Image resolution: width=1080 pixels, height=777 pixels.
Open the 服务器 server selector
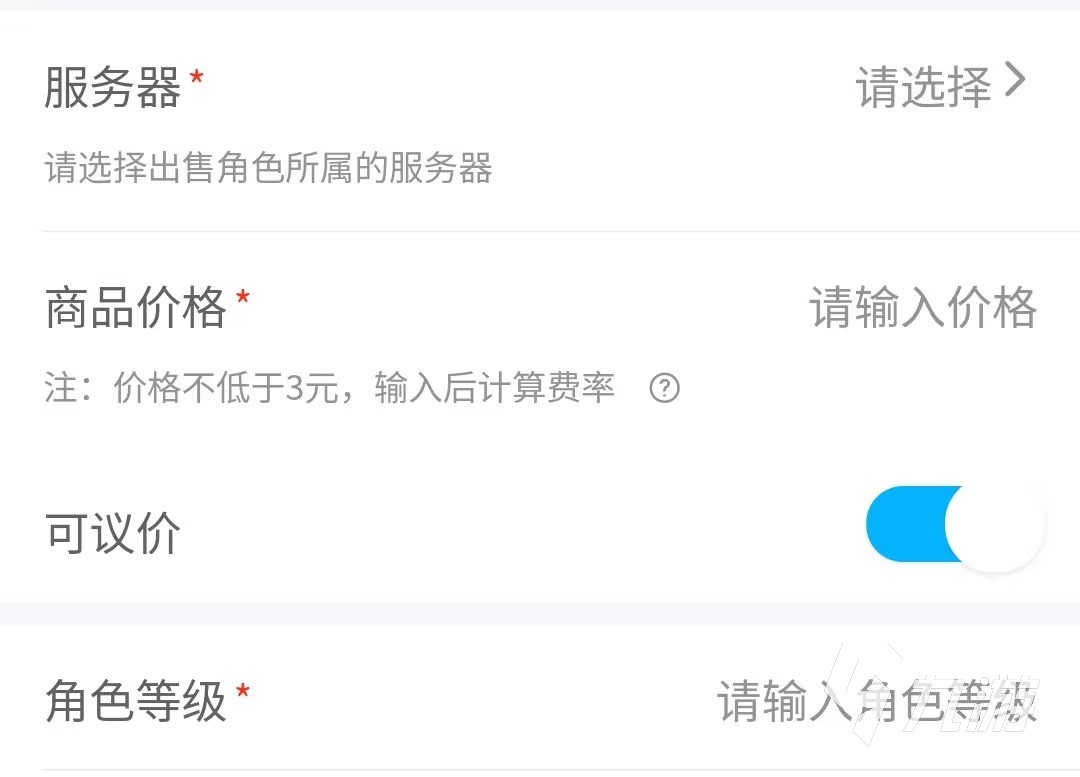940,86
